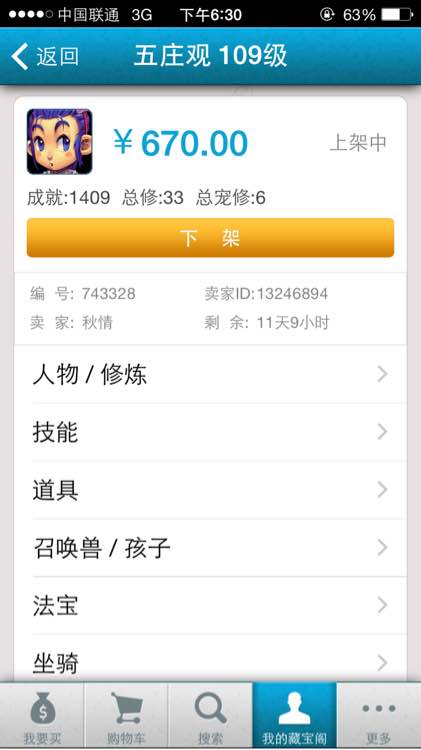
Task: Tap the orange 下架 button
Action: (x=210, y=238)
